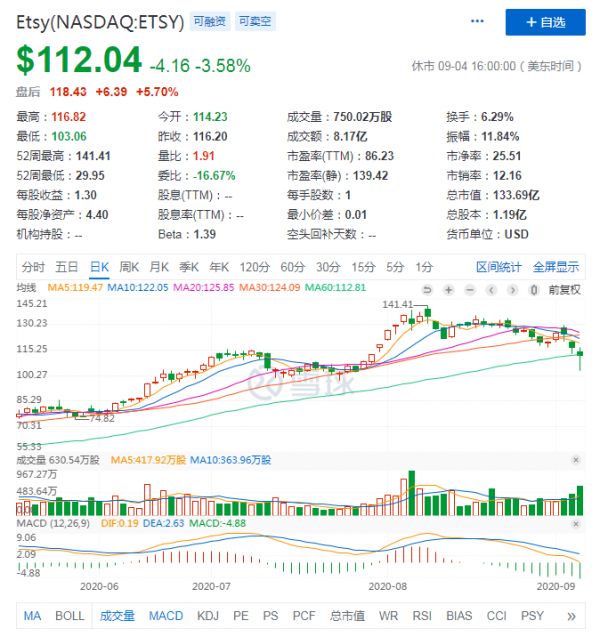Open the 可卖空 tag
Image resolution: width=600 pixels, height=637 pixels.
tap(258, 21)
